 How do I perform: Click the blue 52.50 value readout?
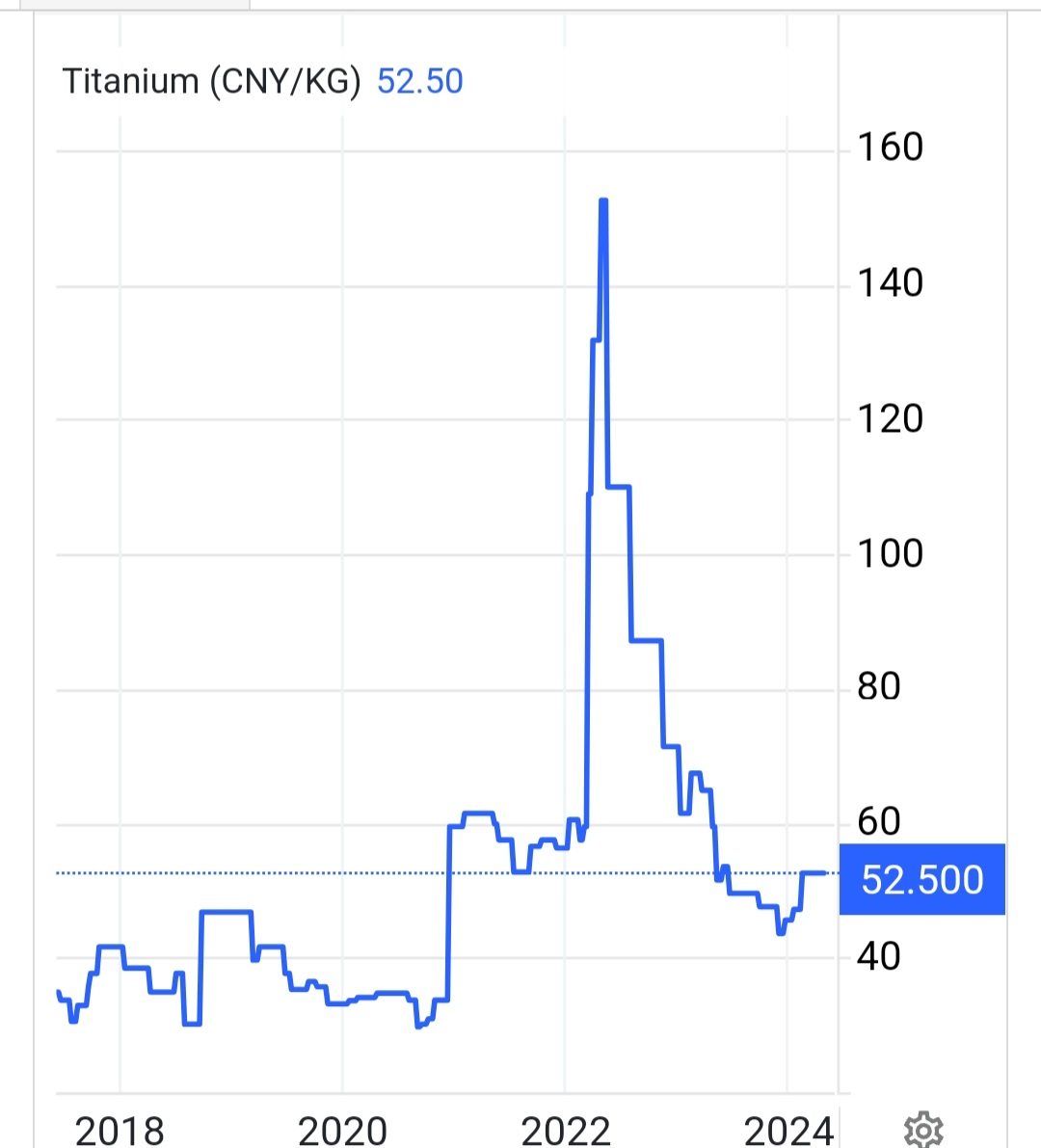421,81
